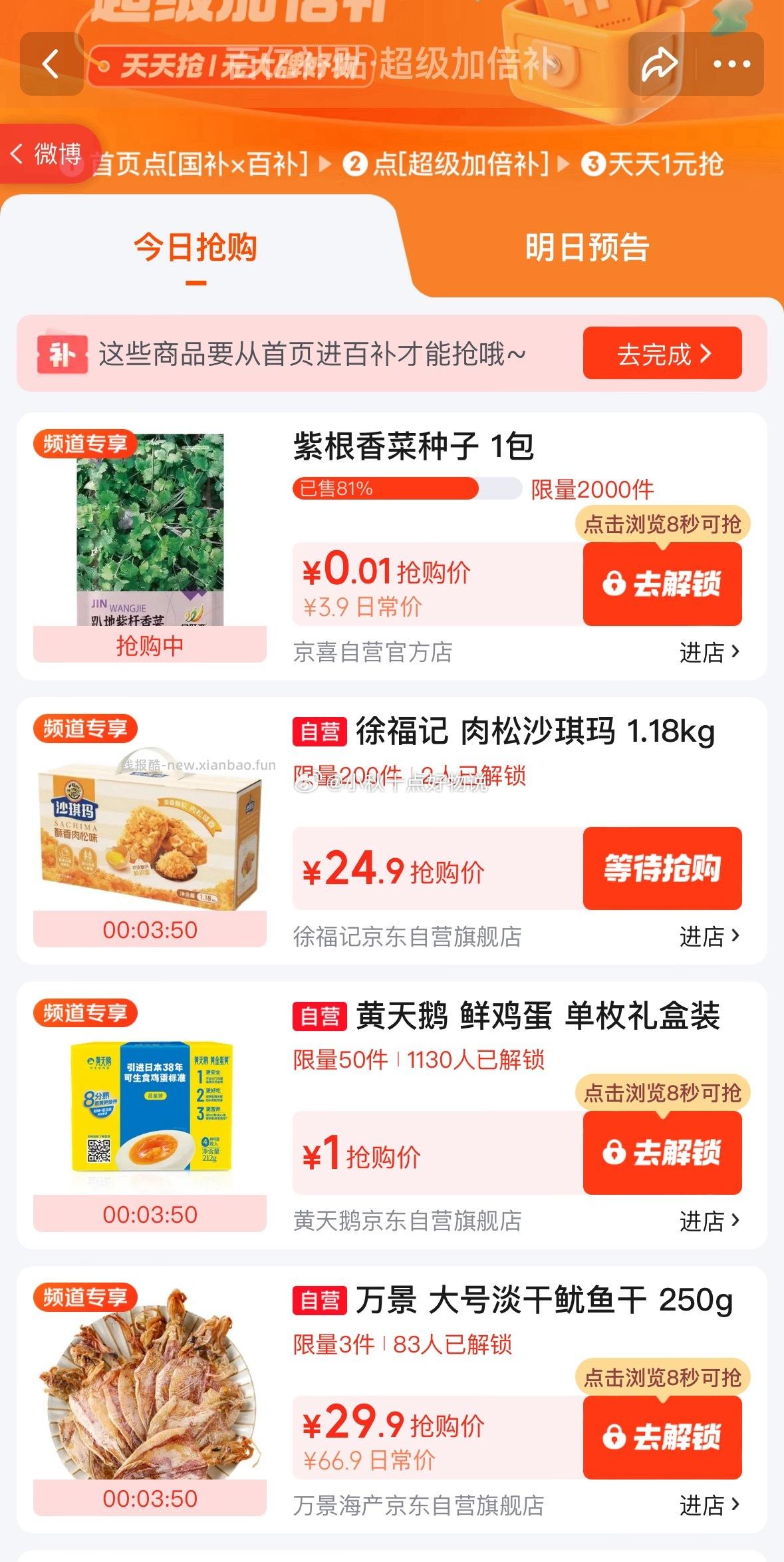
Task: Click the 已售81% progress bar
Action: point(407,490)
